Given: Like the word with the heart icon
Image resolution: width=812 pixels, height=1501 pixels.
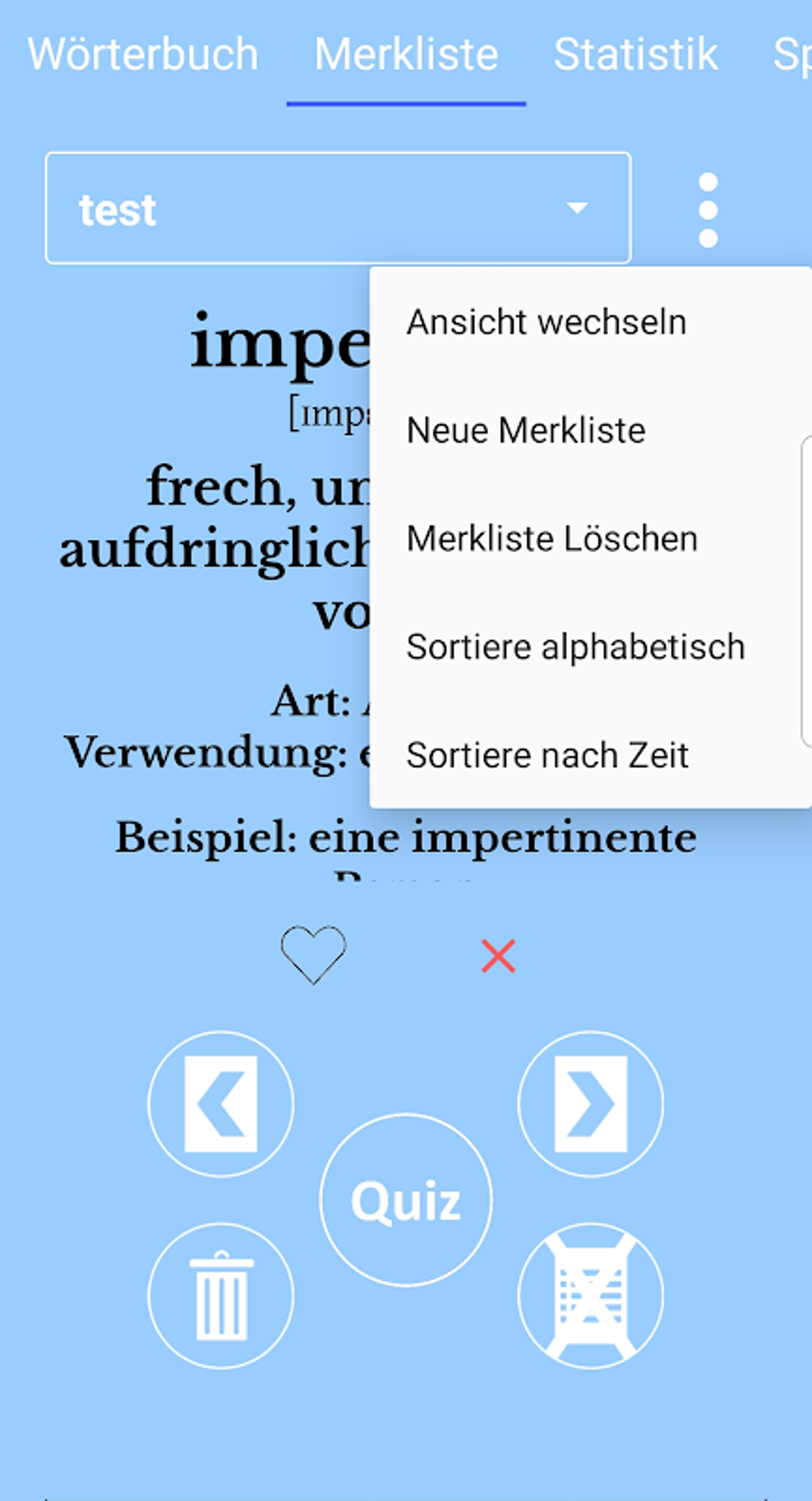Looking at the screenshot, I should pos(314,955).
